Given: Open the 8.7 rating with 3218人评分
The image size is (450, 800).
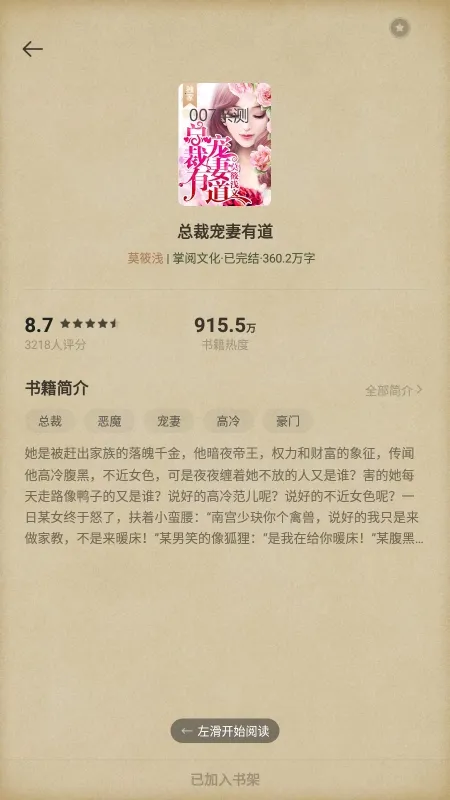Looking at the screenshot, I should (x=71, y=333).
